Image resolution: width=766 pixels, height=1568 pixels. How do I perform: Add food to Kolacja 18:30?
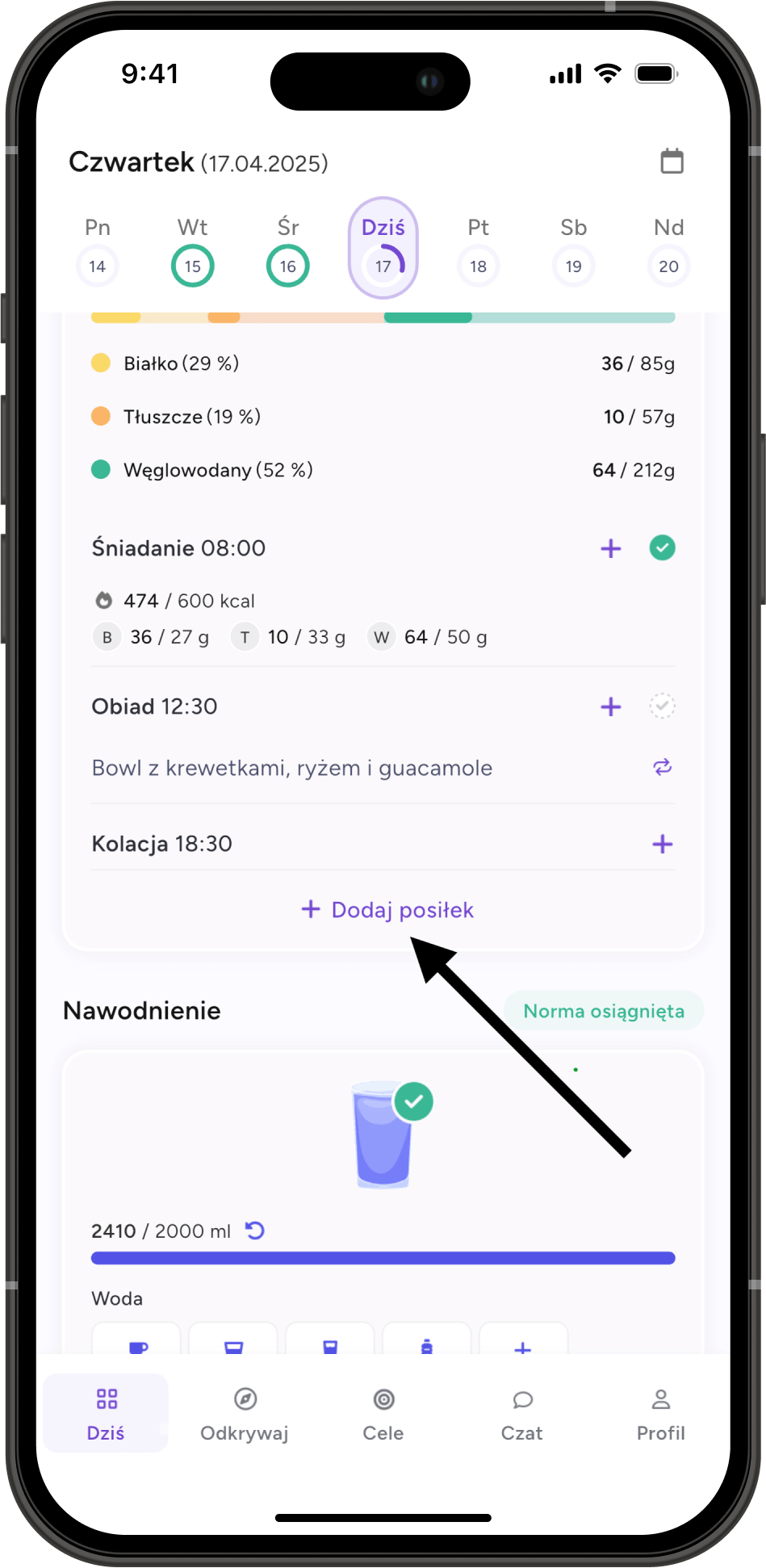tap(662, 845)
